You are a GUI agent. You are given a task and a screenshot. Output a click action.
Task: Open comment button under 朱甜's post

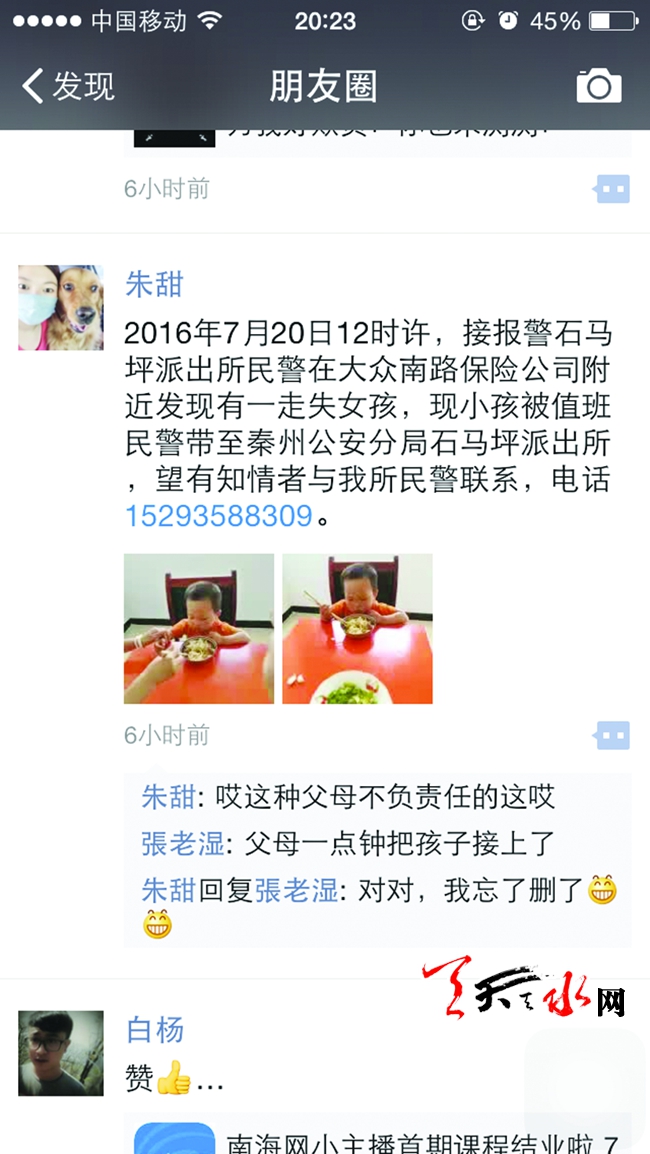point(612,735)
